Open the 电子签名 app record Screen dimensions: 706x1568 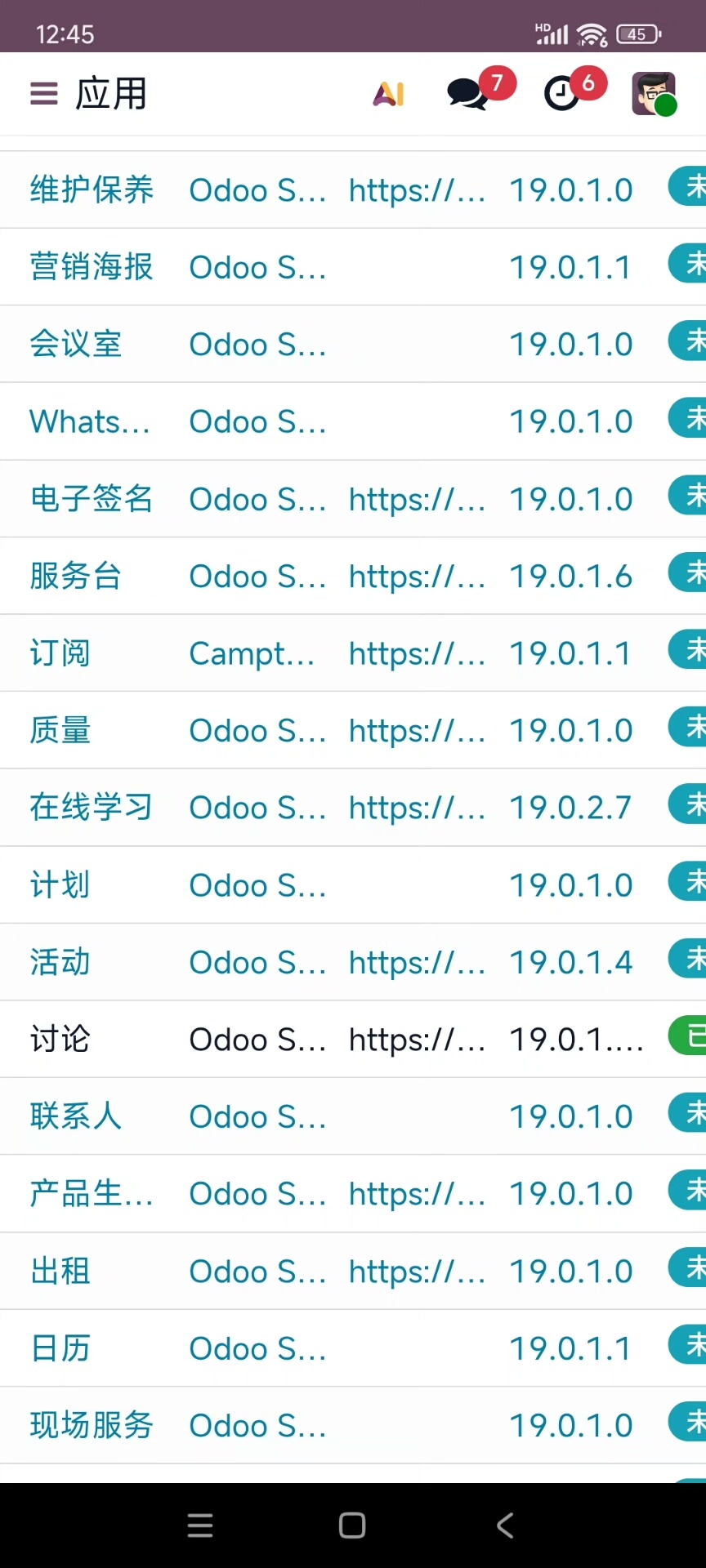coord(92,499)
